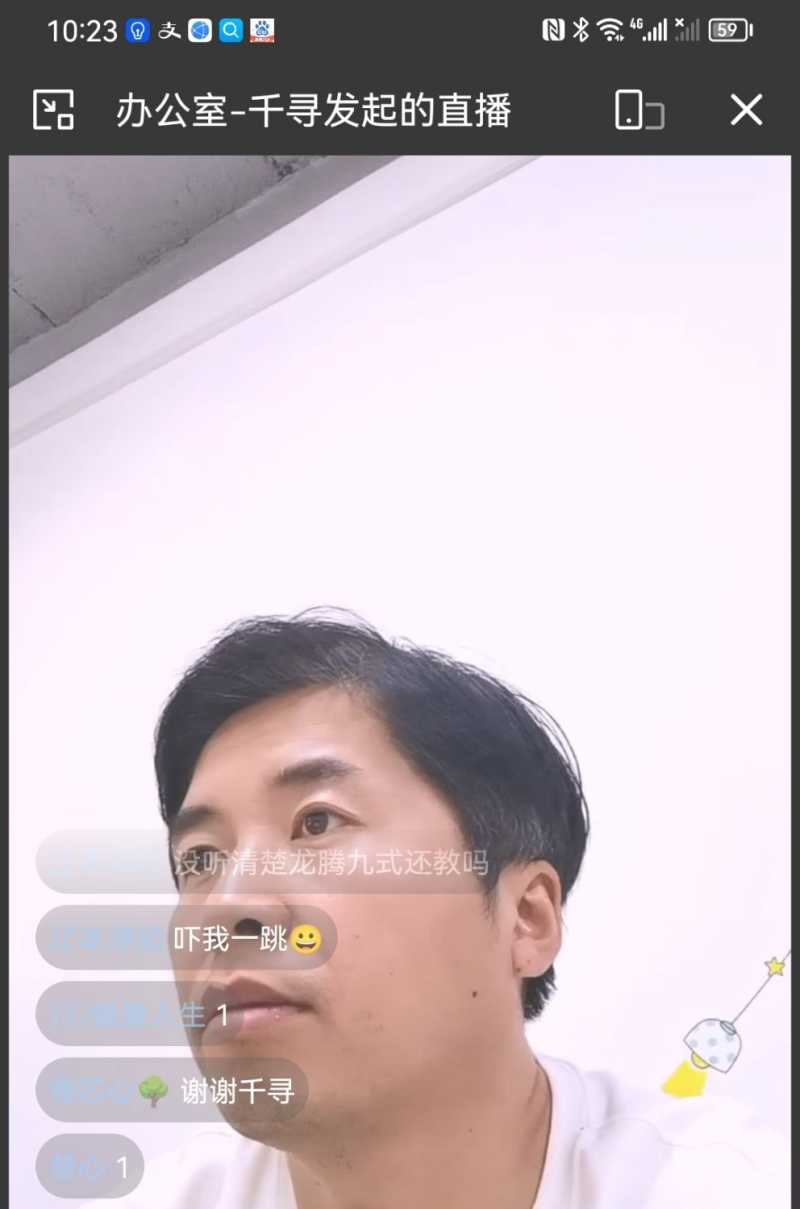This screenshot has width=800, height=1209.
Task: Tap the lightbulb notification icon
Action: coord(137,28)
